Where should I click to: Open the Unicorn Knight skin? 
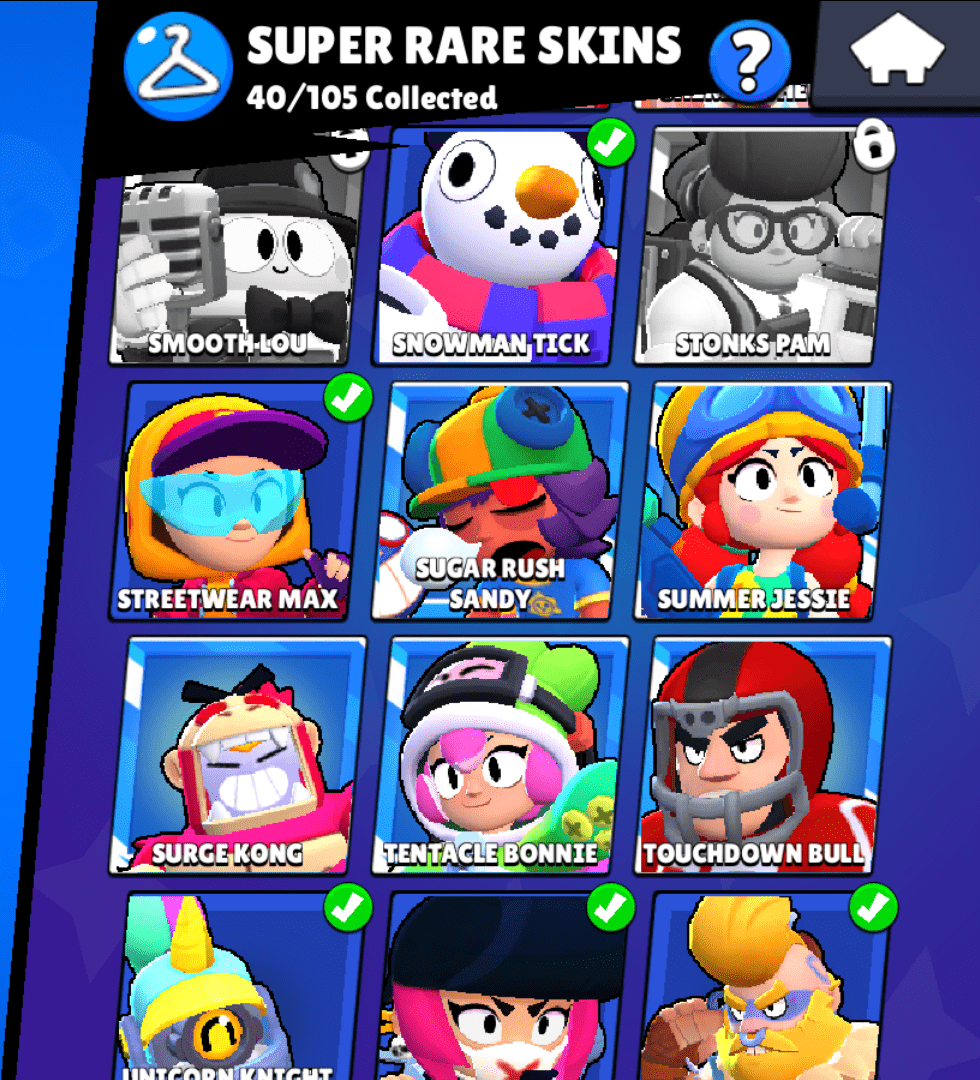236,990
